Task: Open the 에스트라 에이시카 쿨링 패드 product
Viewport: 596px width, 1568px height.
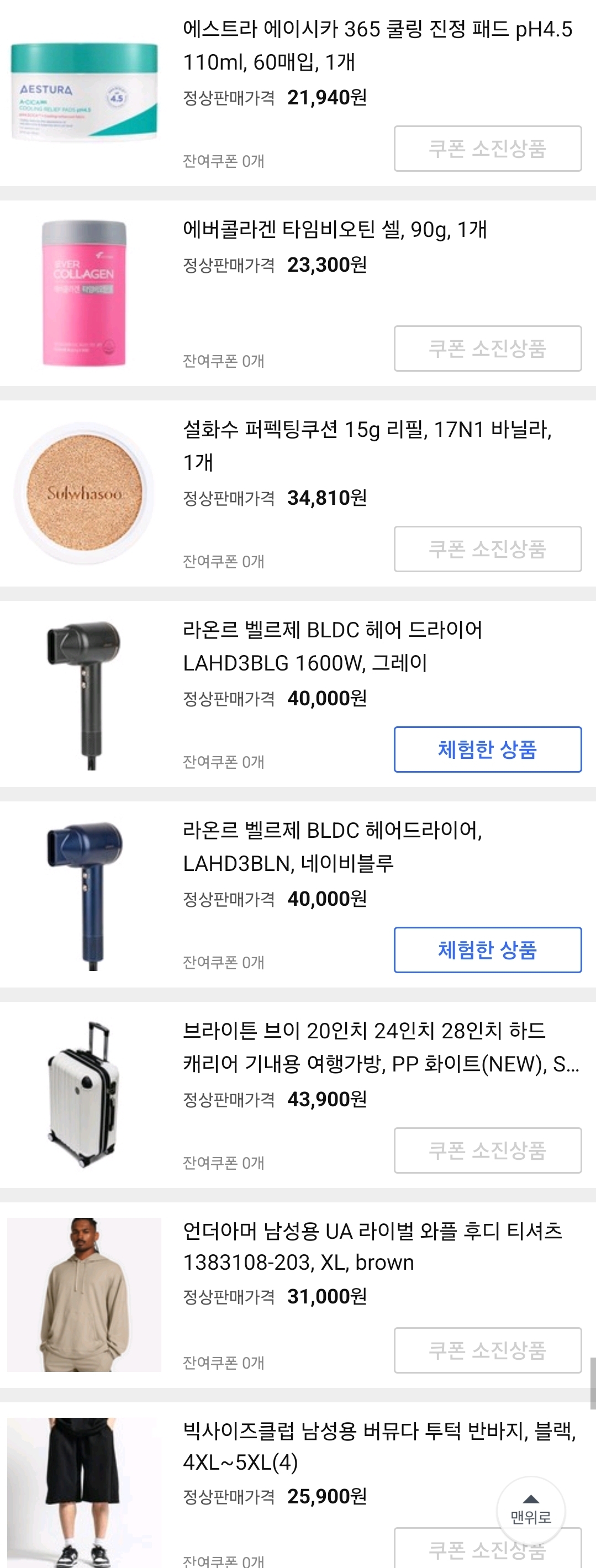Action: pyautogui.click(x=377, y=45)
